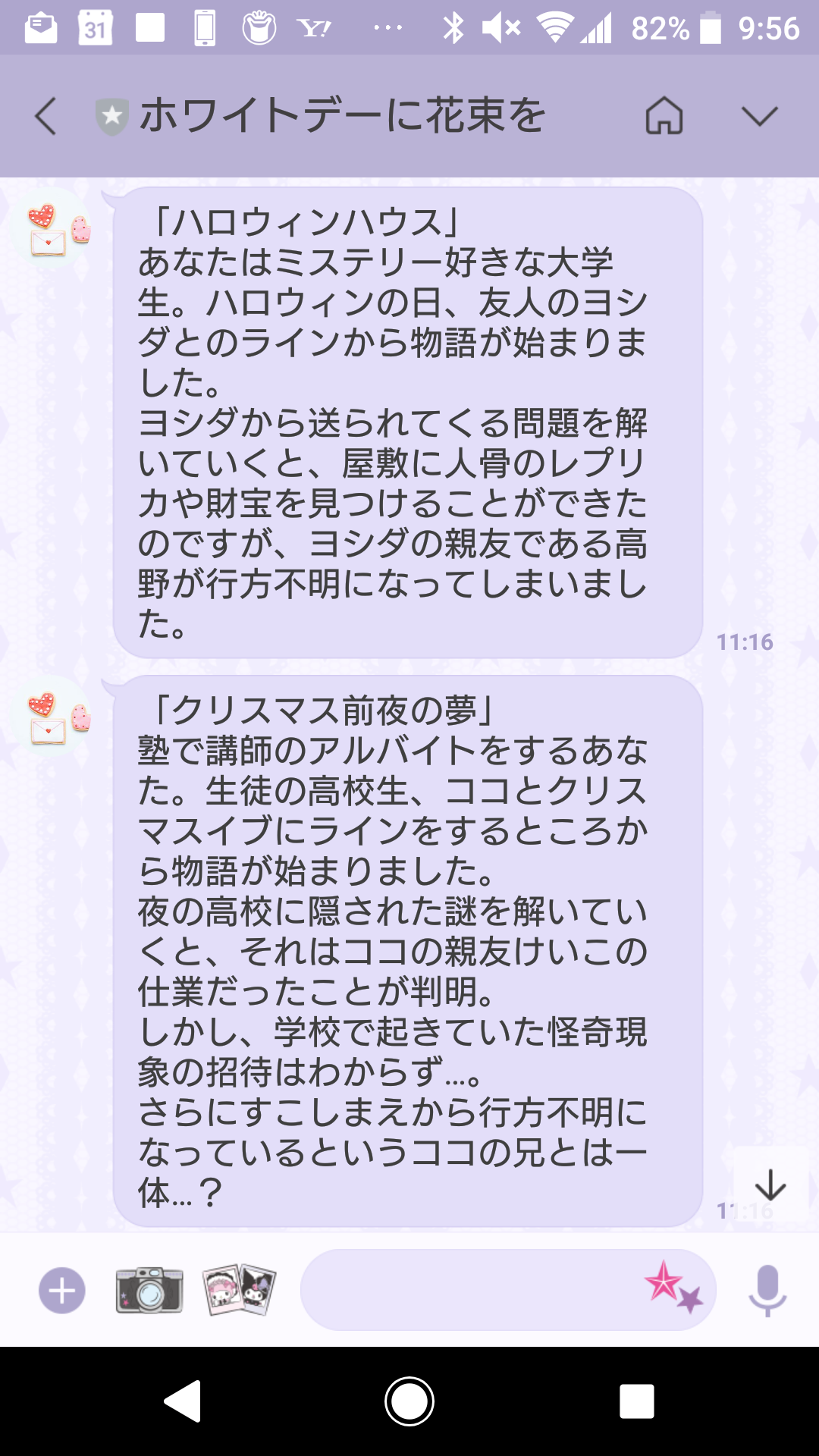Viewport: 819px width, 1456px height.
Task: Jump to latest message with the down arrow
Action: pyautogui.click(x=770, y=1184)
